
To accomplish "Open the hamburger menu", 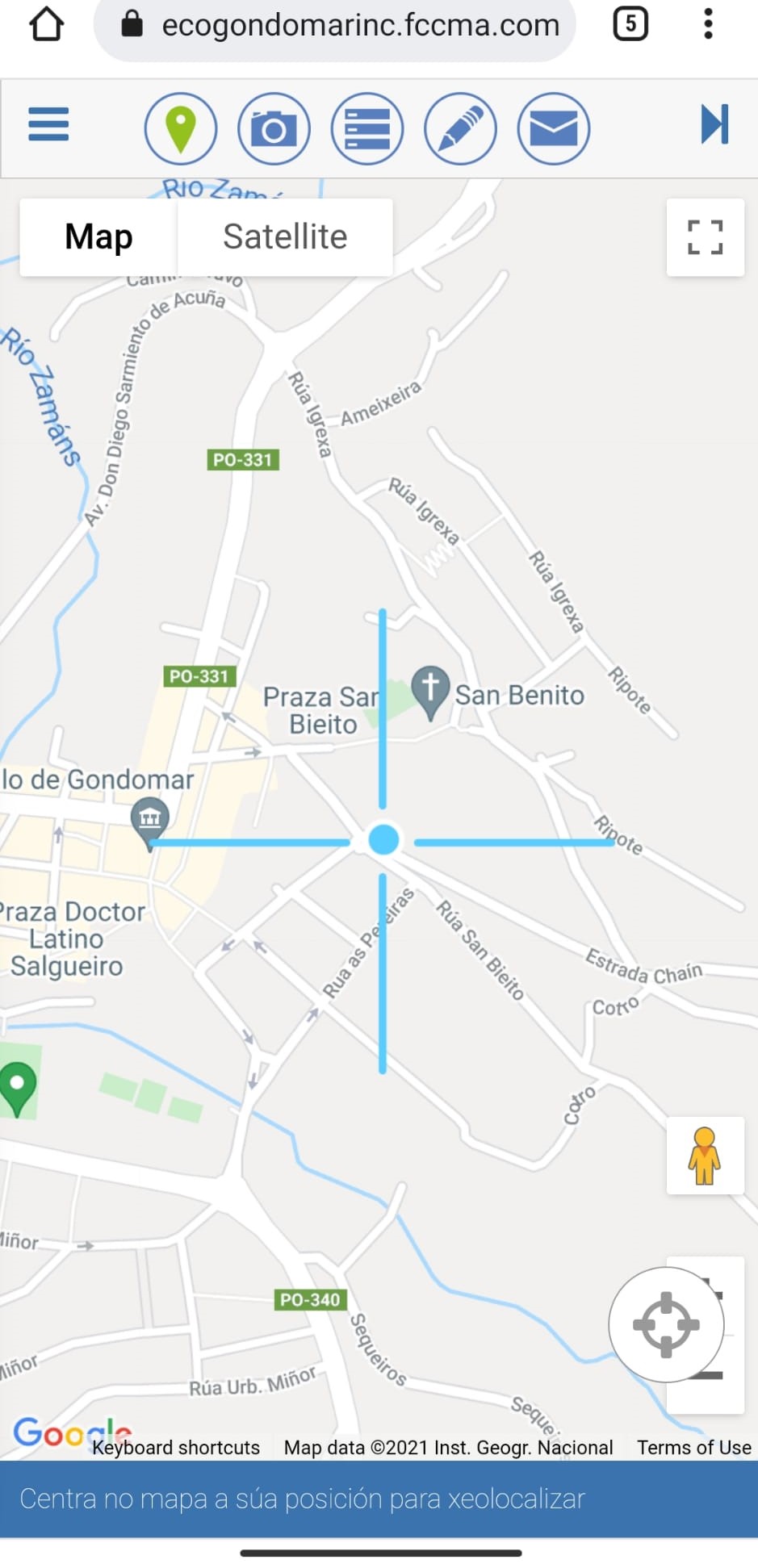I will 48,125.
